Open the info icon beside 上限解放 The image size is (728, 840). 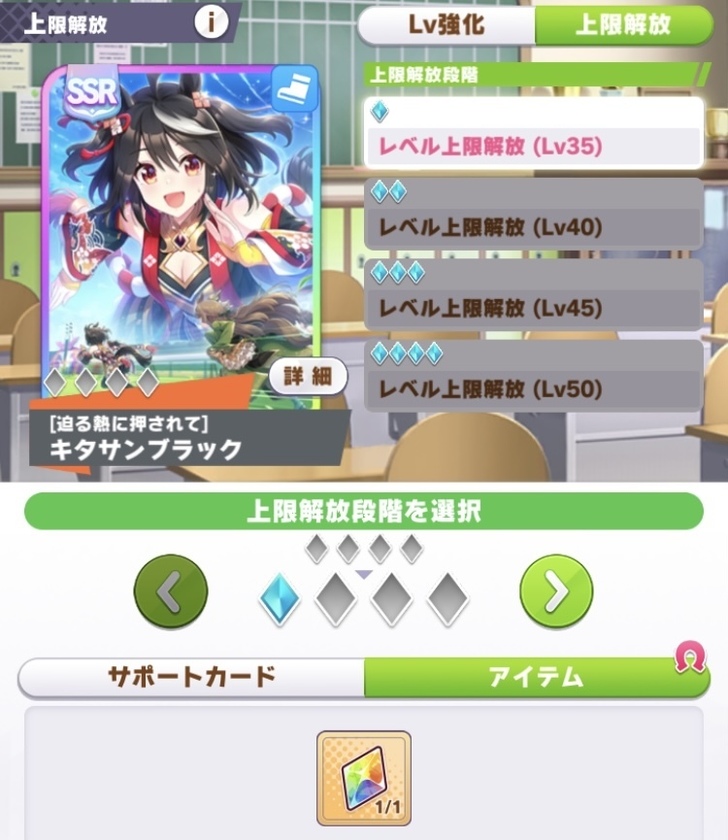(x=210, y=21)
